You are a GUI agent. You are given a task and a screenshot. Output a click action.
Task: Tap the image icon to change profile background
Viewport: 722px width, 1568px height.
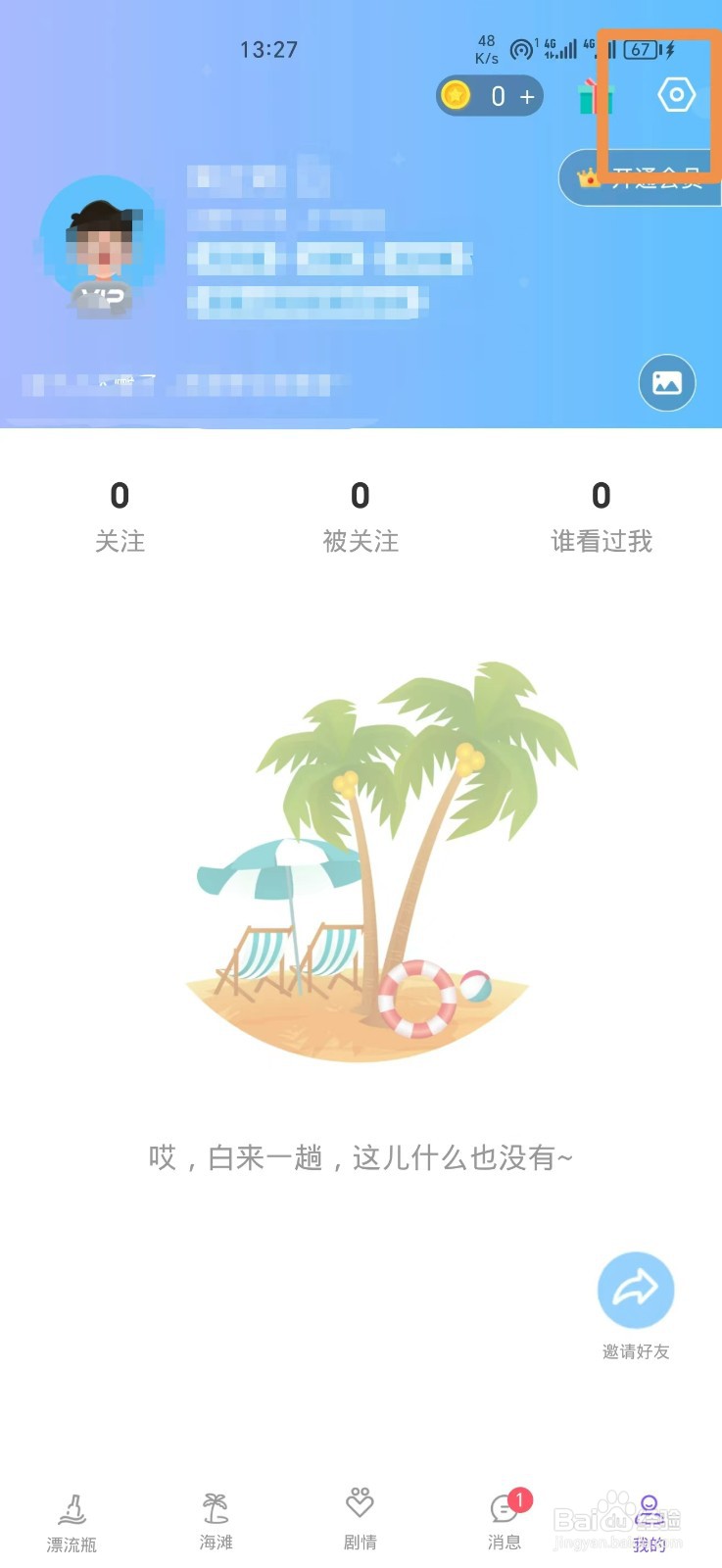(x=665, y=384)
